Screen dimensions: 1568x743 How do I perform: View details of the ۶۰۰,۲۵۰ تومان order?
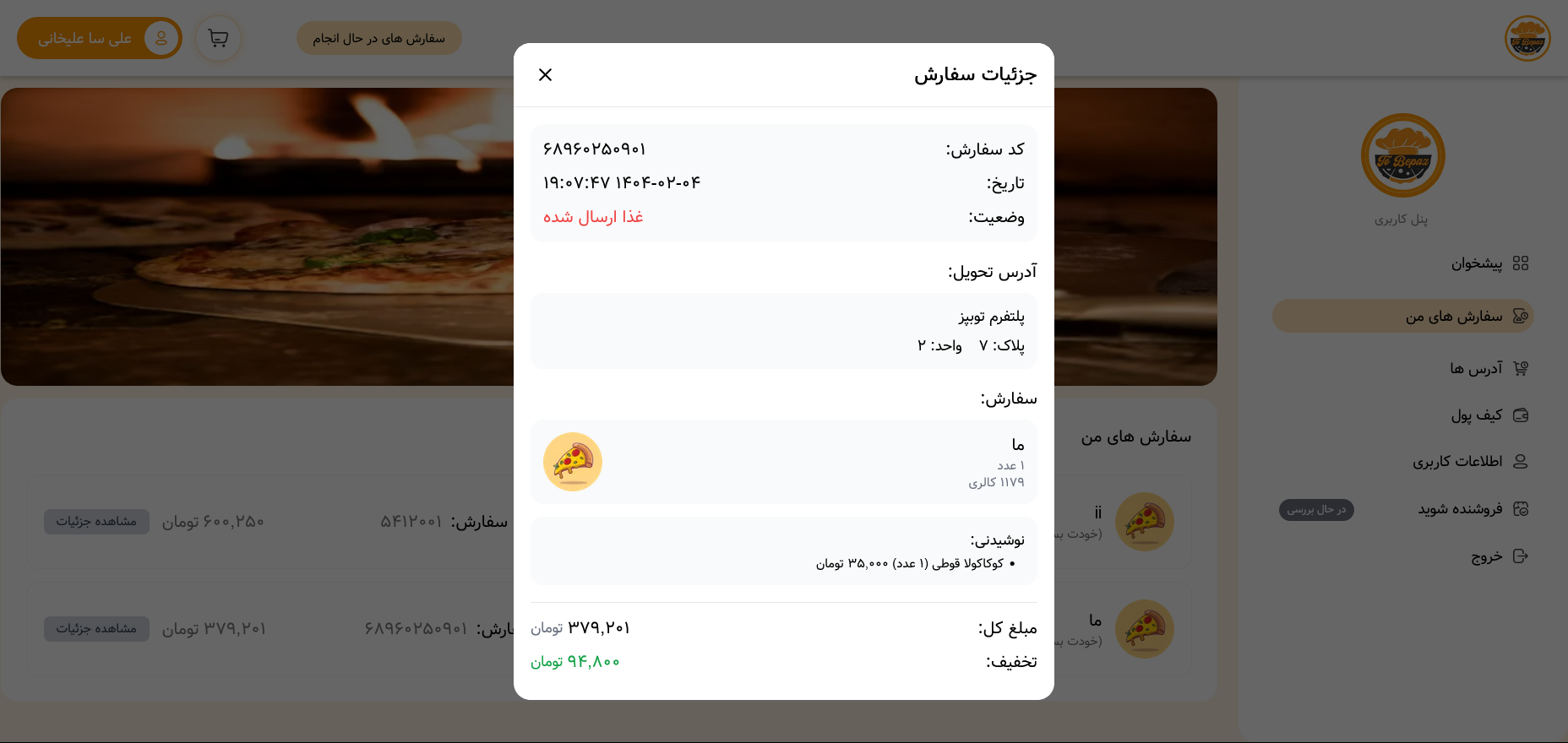(x=96, y=522)
